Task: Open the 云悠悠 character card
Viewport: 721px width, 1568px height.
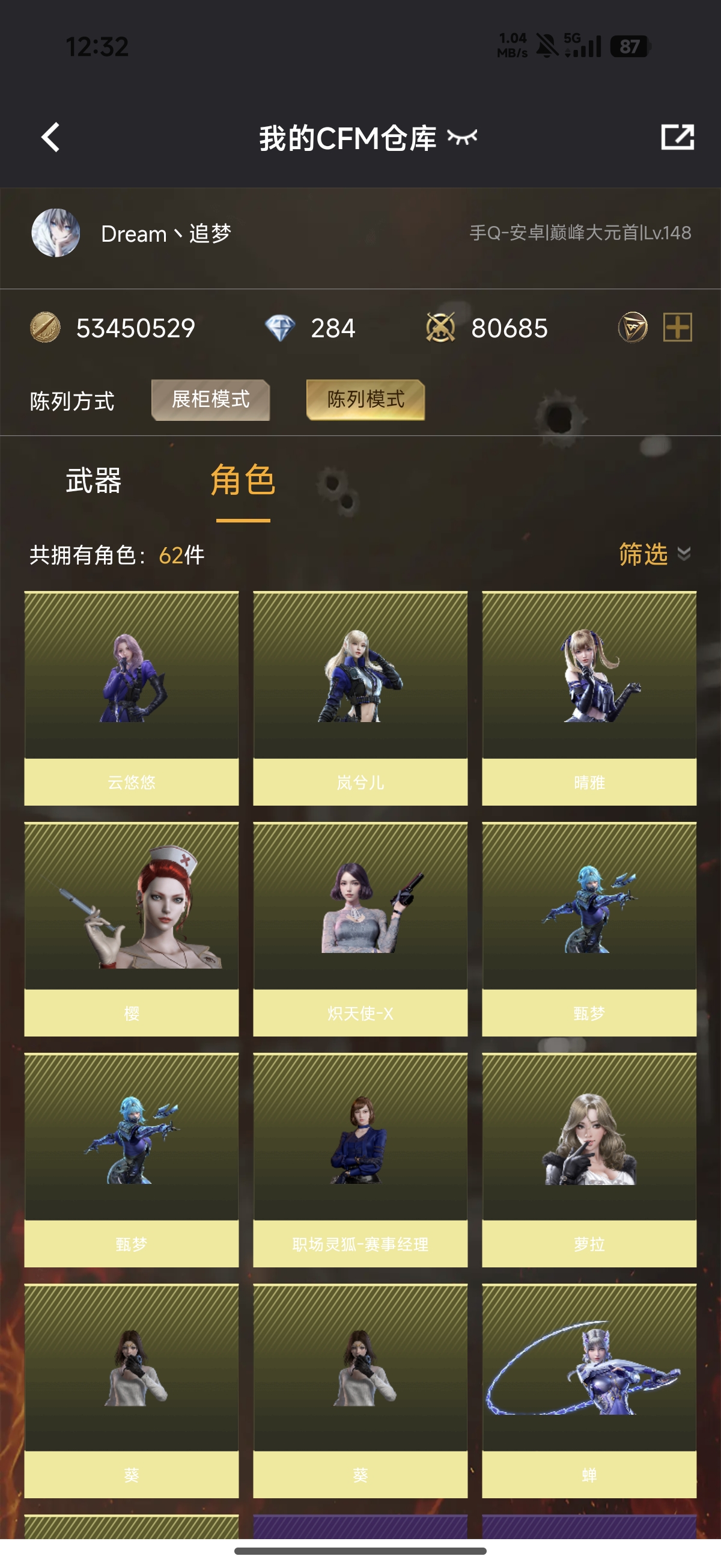Action: [132, 698]
